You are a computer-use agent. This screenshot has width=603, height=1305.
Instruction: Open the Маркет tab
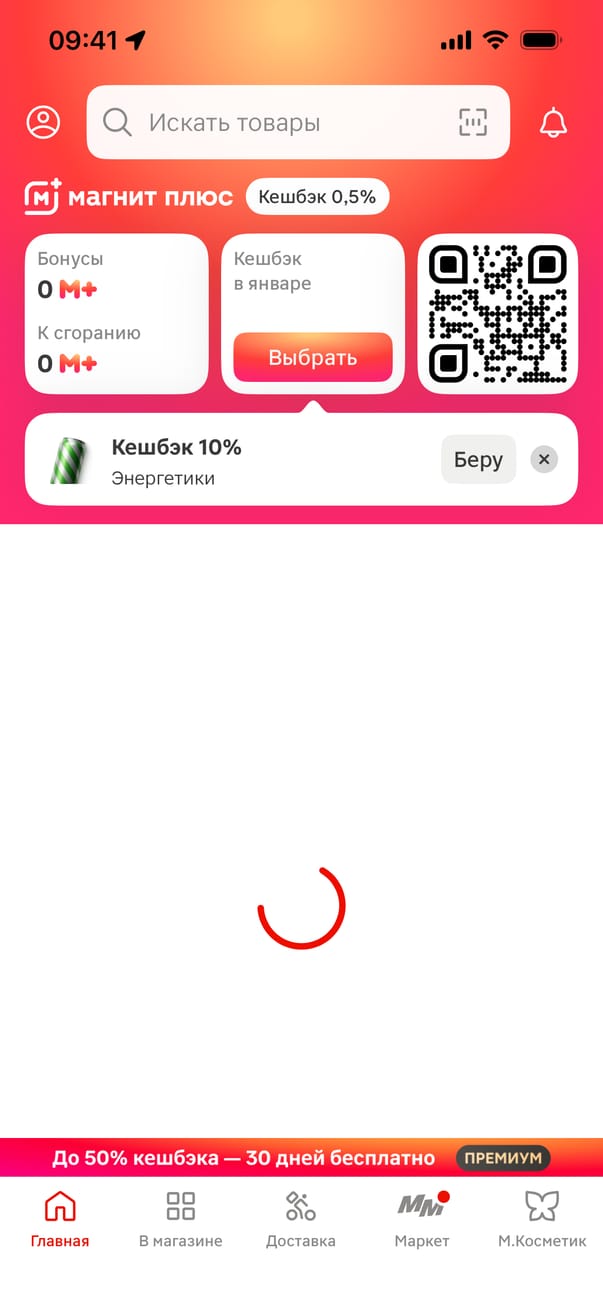click(421, 1220)
